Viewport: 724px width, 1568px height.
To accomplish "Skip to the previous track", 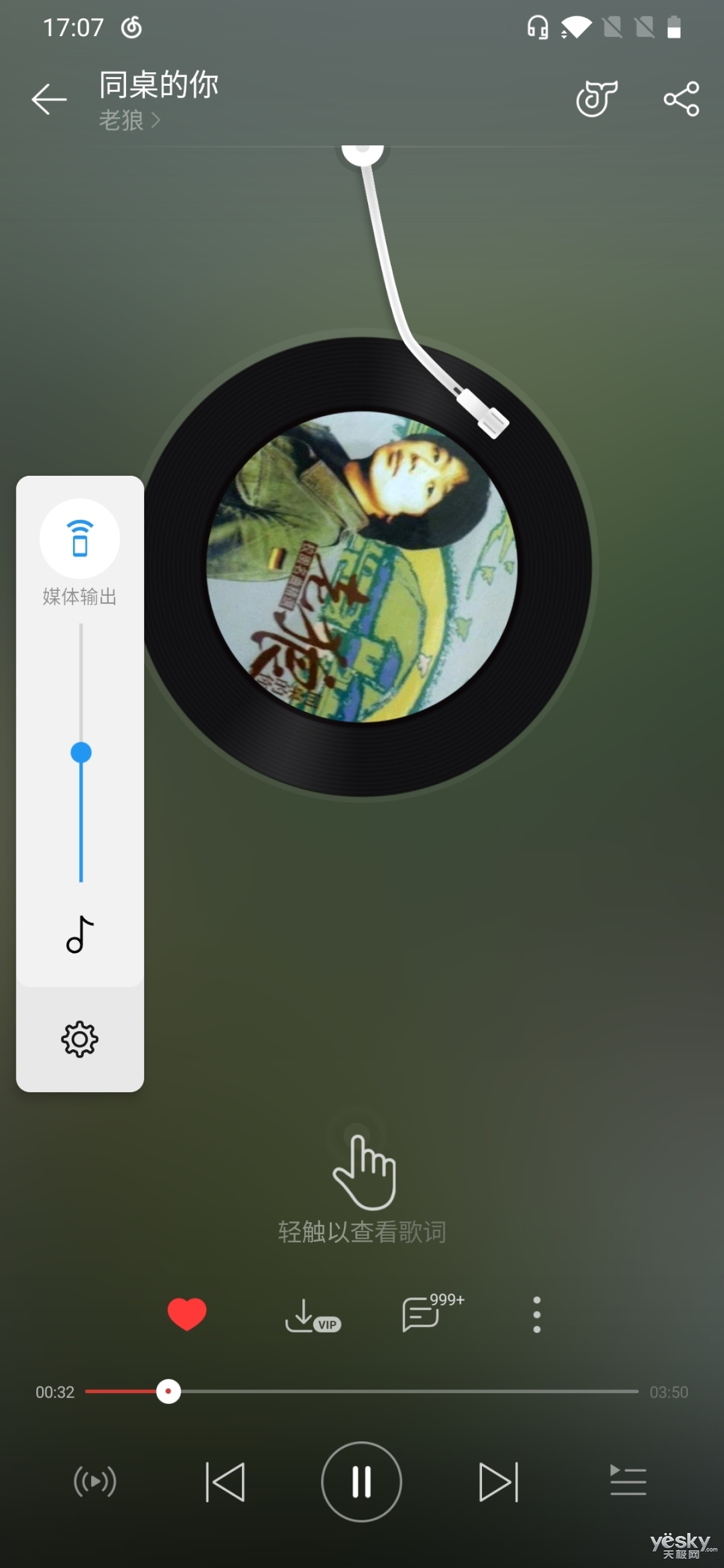I will coord(225,1482).
